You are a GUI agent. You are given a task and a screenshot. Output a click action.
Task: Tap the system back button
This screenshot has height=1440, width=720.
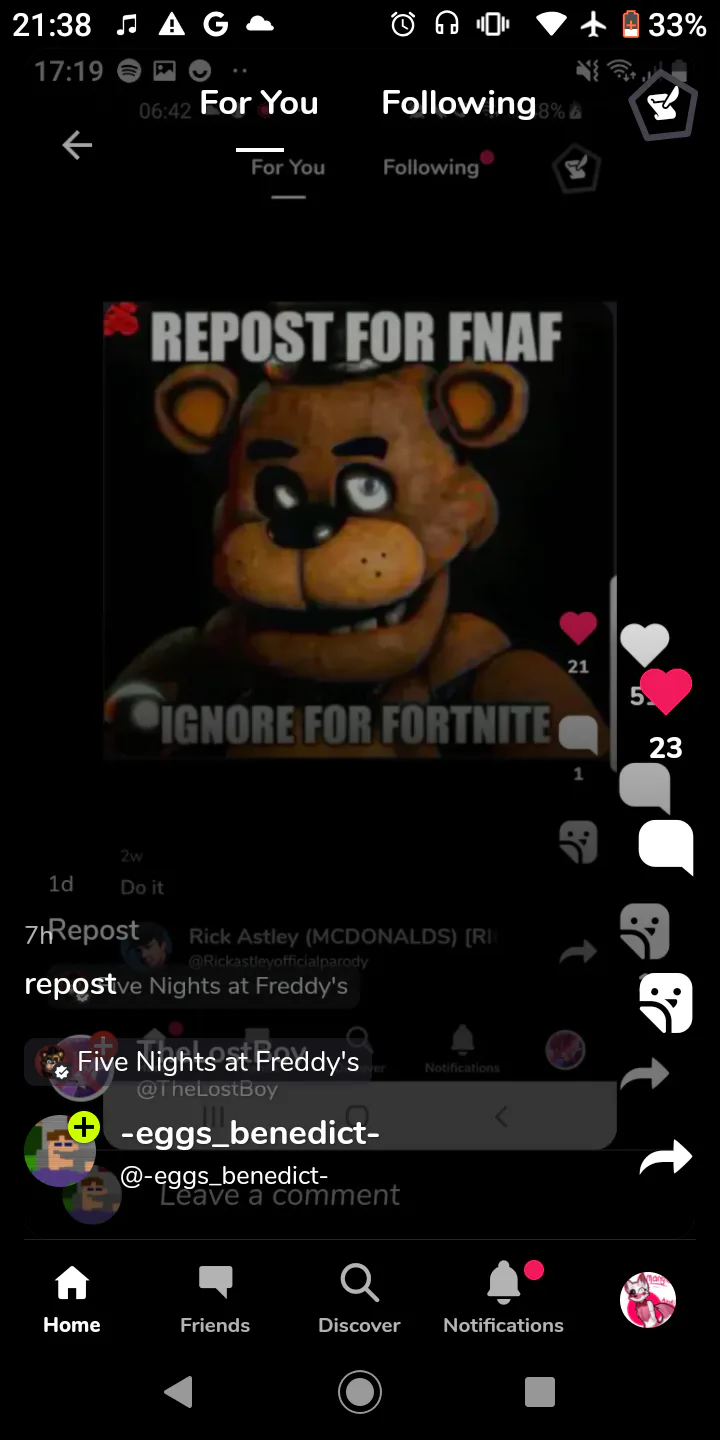pyautogui.click(x=179, y=1392)
